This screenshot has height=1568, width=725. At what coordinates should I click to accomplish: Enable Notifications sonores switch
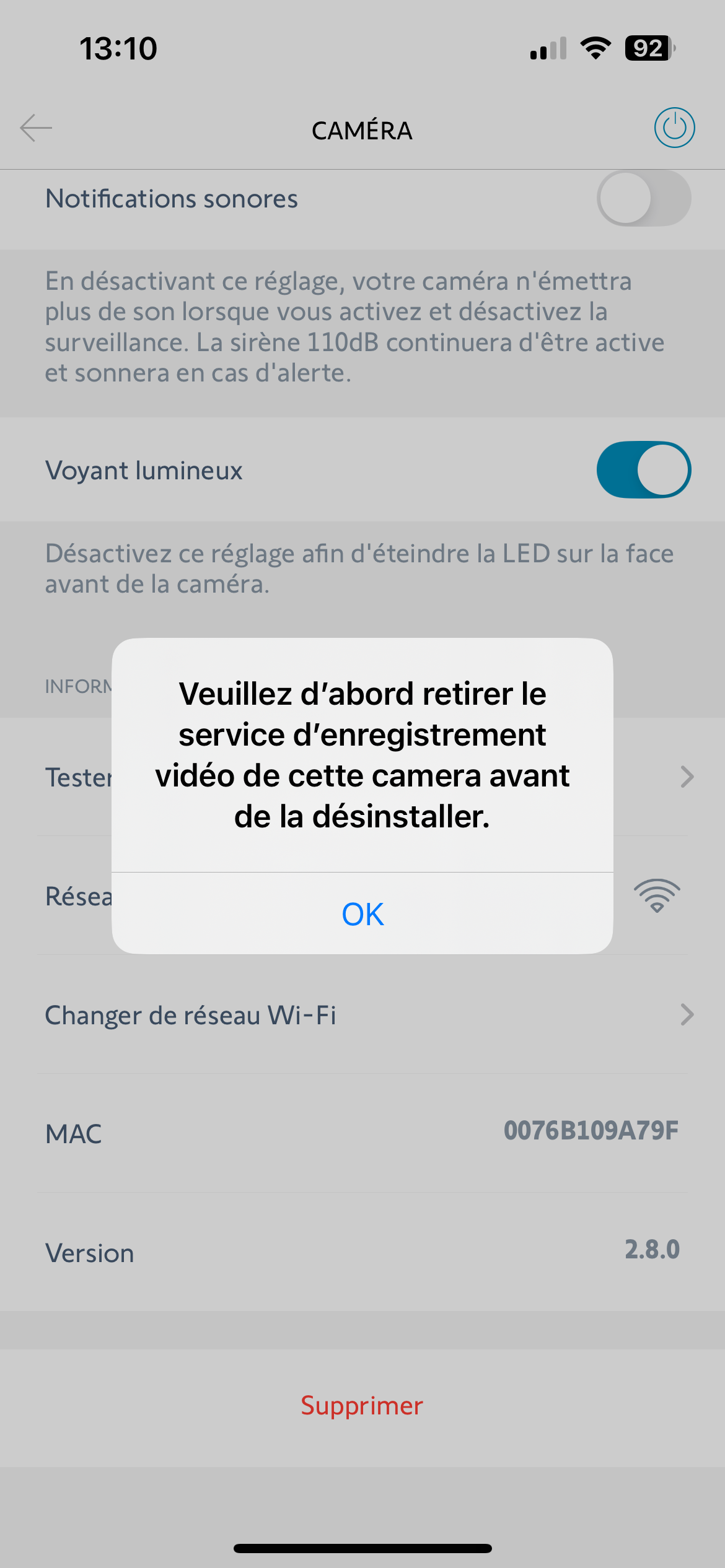pyautogui.click(x=643, y=199)
